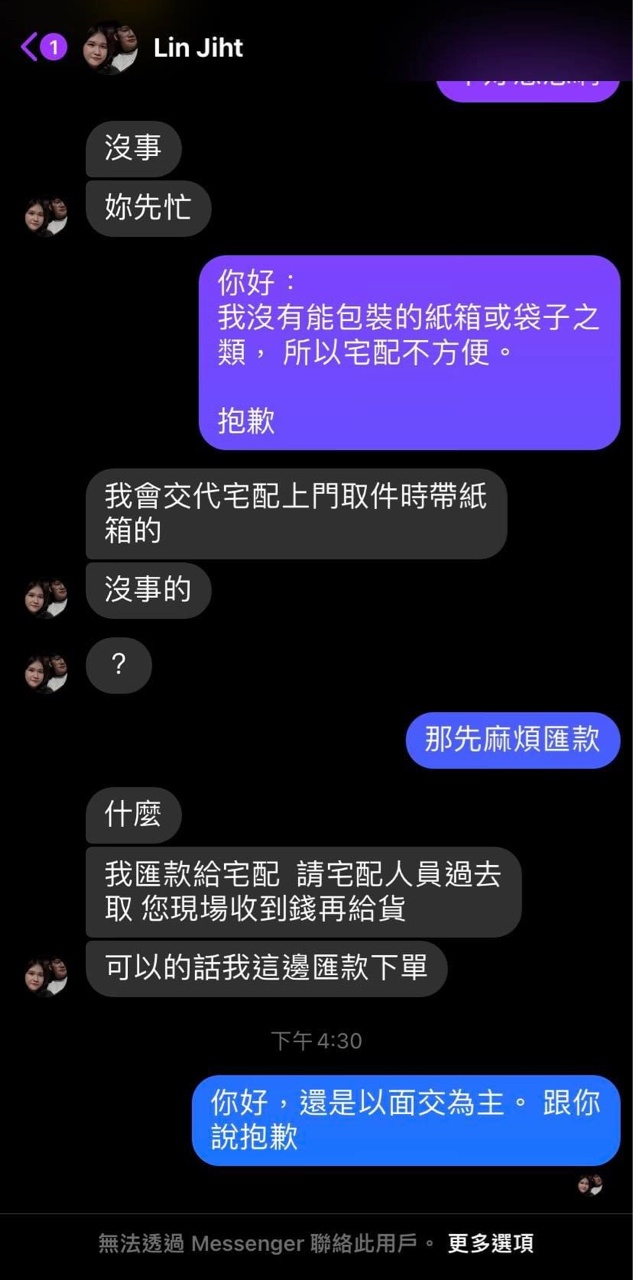The width and height of the screenshot is (633, 1280).
Task: Tap 更多選項 for more options
Action: click(490, 1243)
